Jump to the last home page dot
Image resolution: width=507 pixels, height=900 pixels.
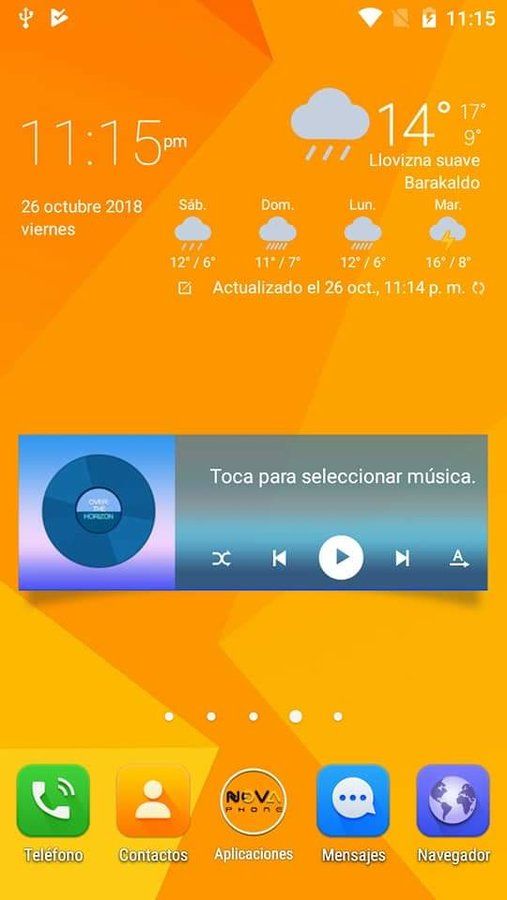click(338, 716)
